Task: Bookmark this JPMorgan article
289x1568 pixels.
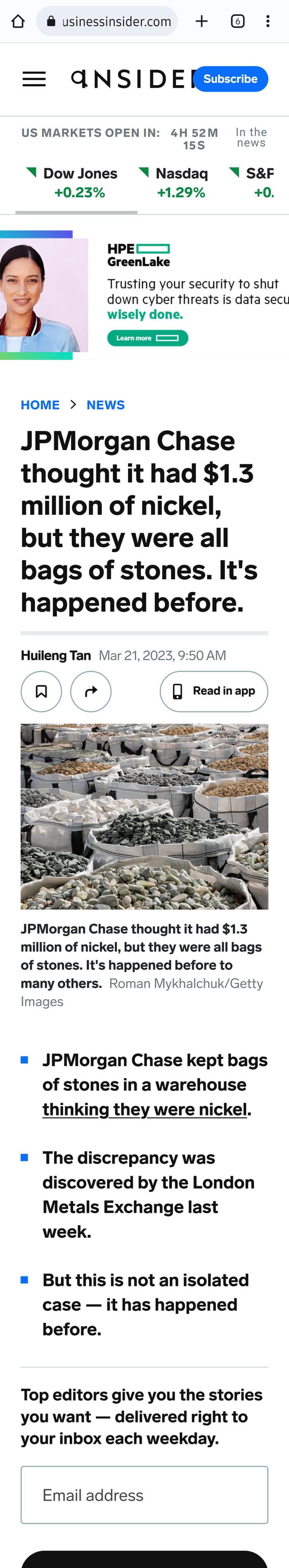Action: coord(41,692)
